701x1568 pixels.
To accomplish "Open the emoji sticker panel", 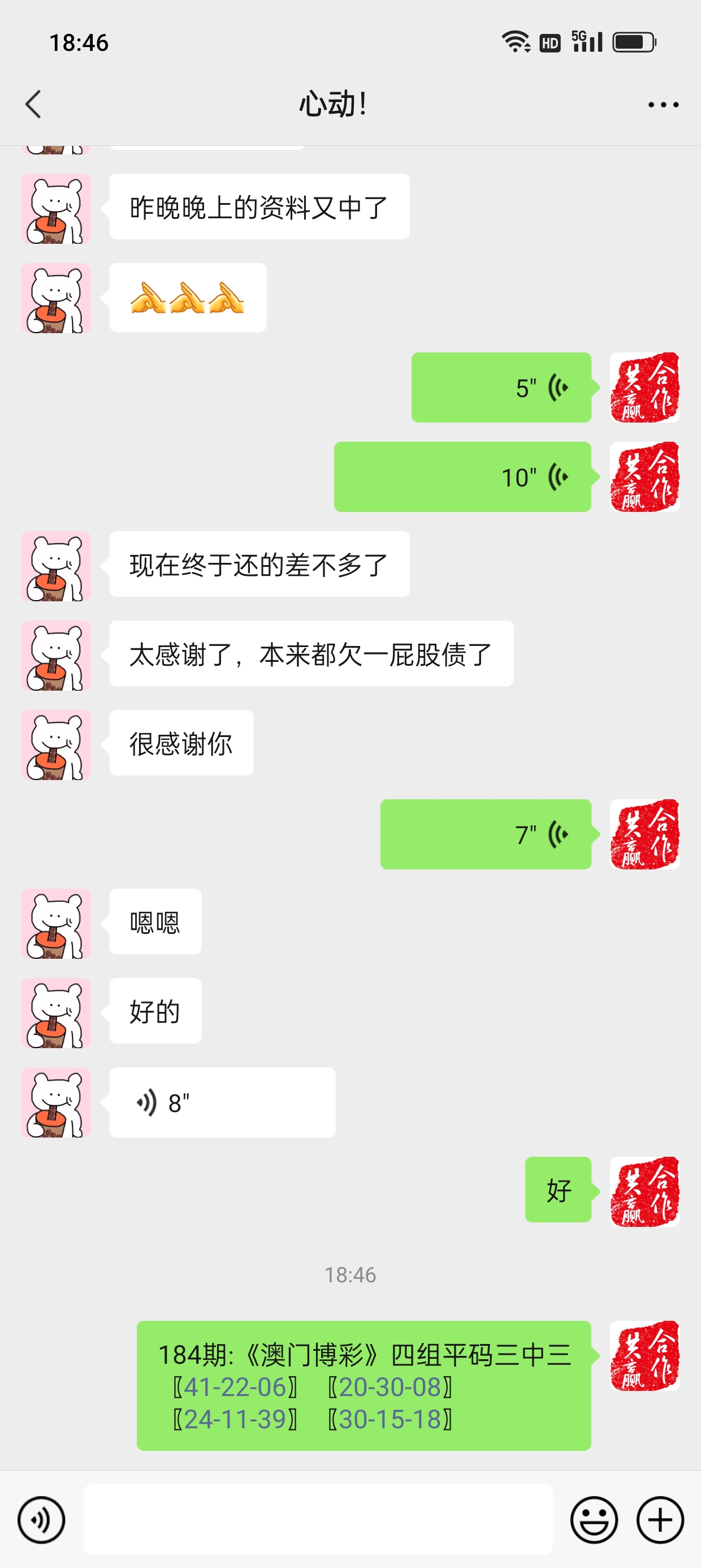I will point(593,1520).
